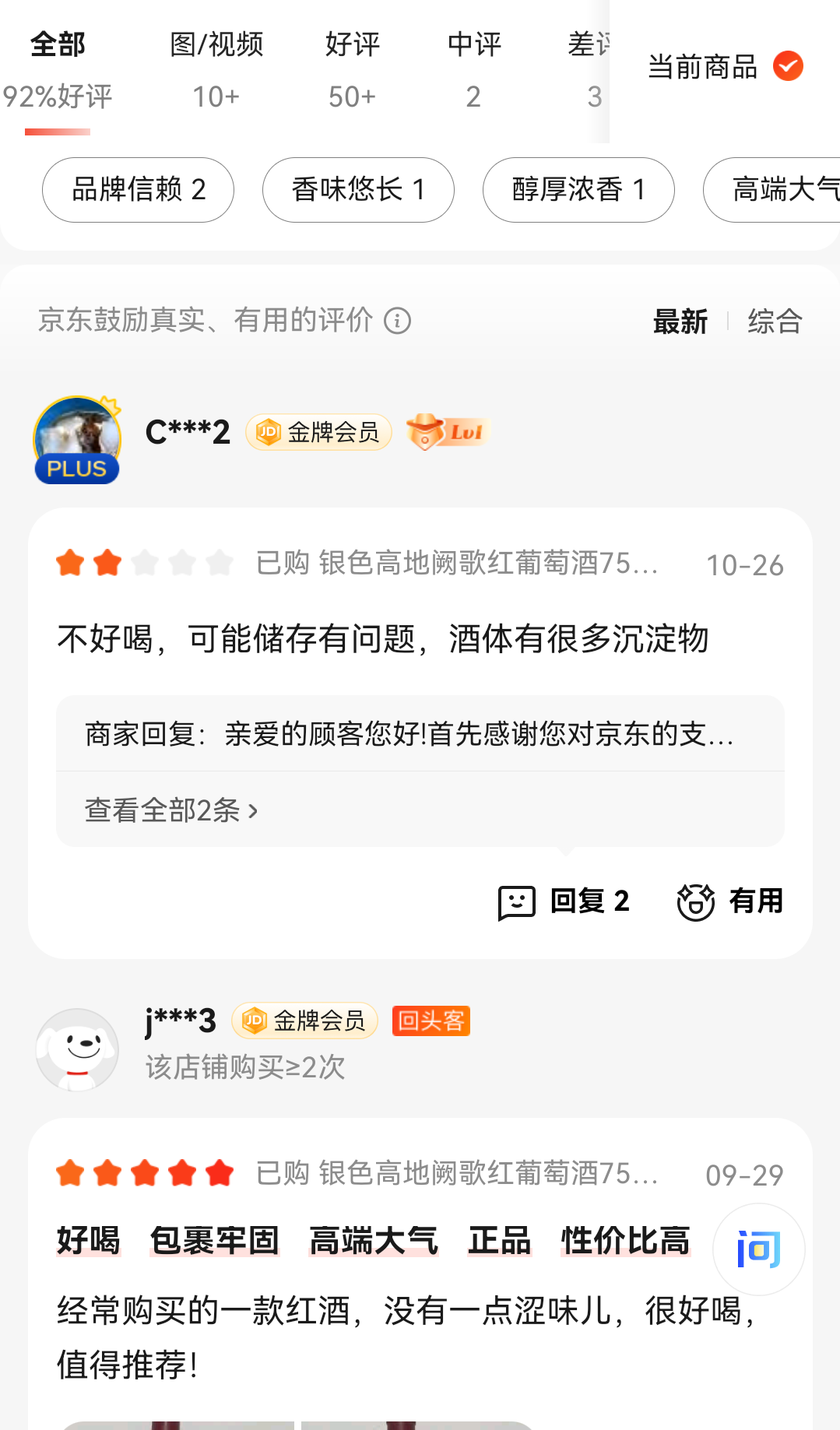
Task: Mark C***2's review as 有用
Action: tap(730, 902)
